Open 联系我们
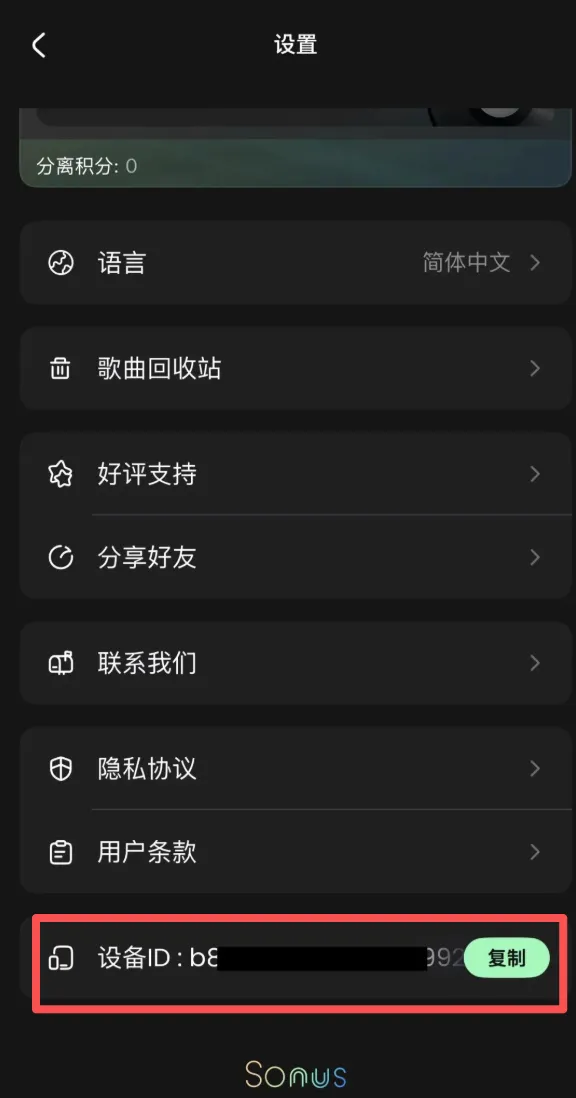Viewport: 576px width, 1098px height. [295, 662]
